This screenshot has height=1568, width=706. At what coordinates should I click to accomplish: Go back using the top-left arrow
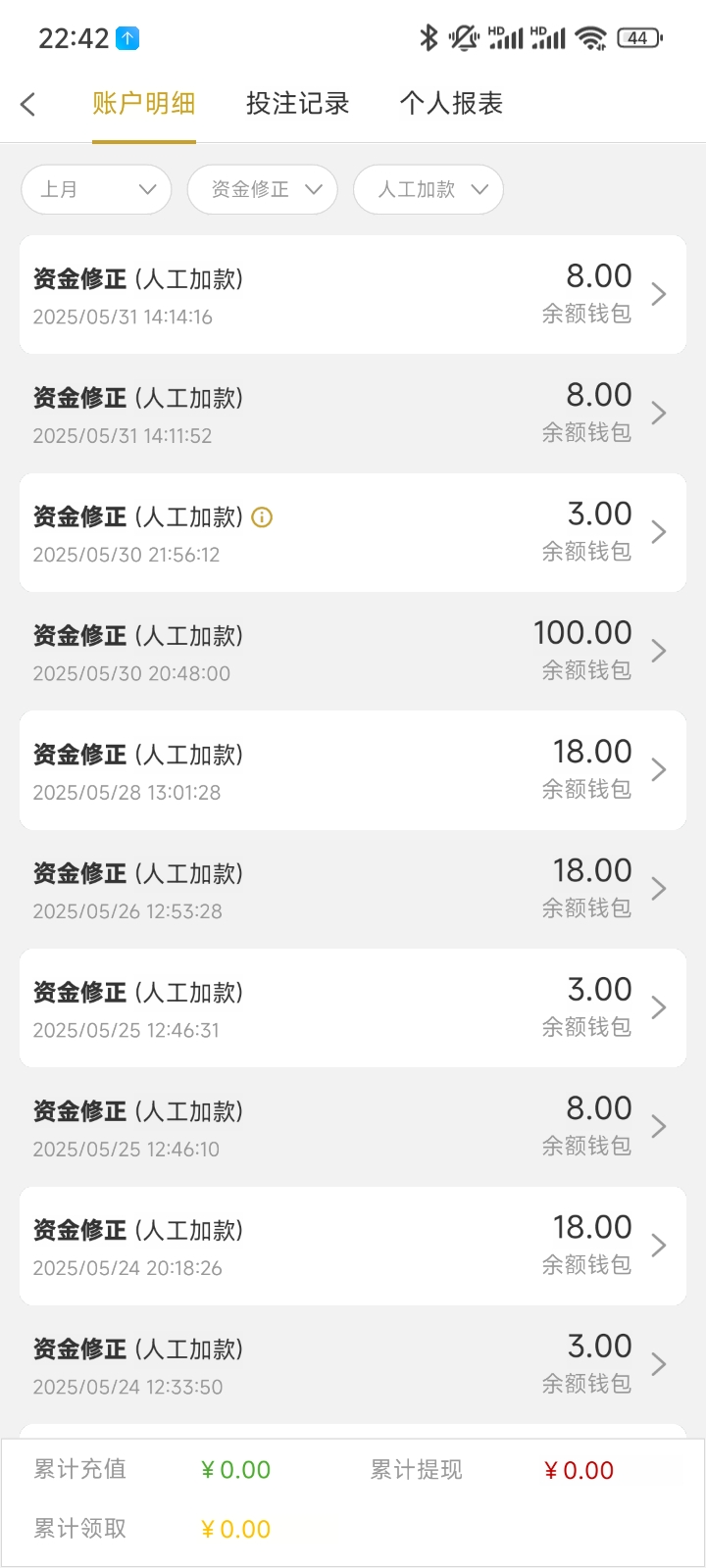pyautogui.click(x=28, y=104)
